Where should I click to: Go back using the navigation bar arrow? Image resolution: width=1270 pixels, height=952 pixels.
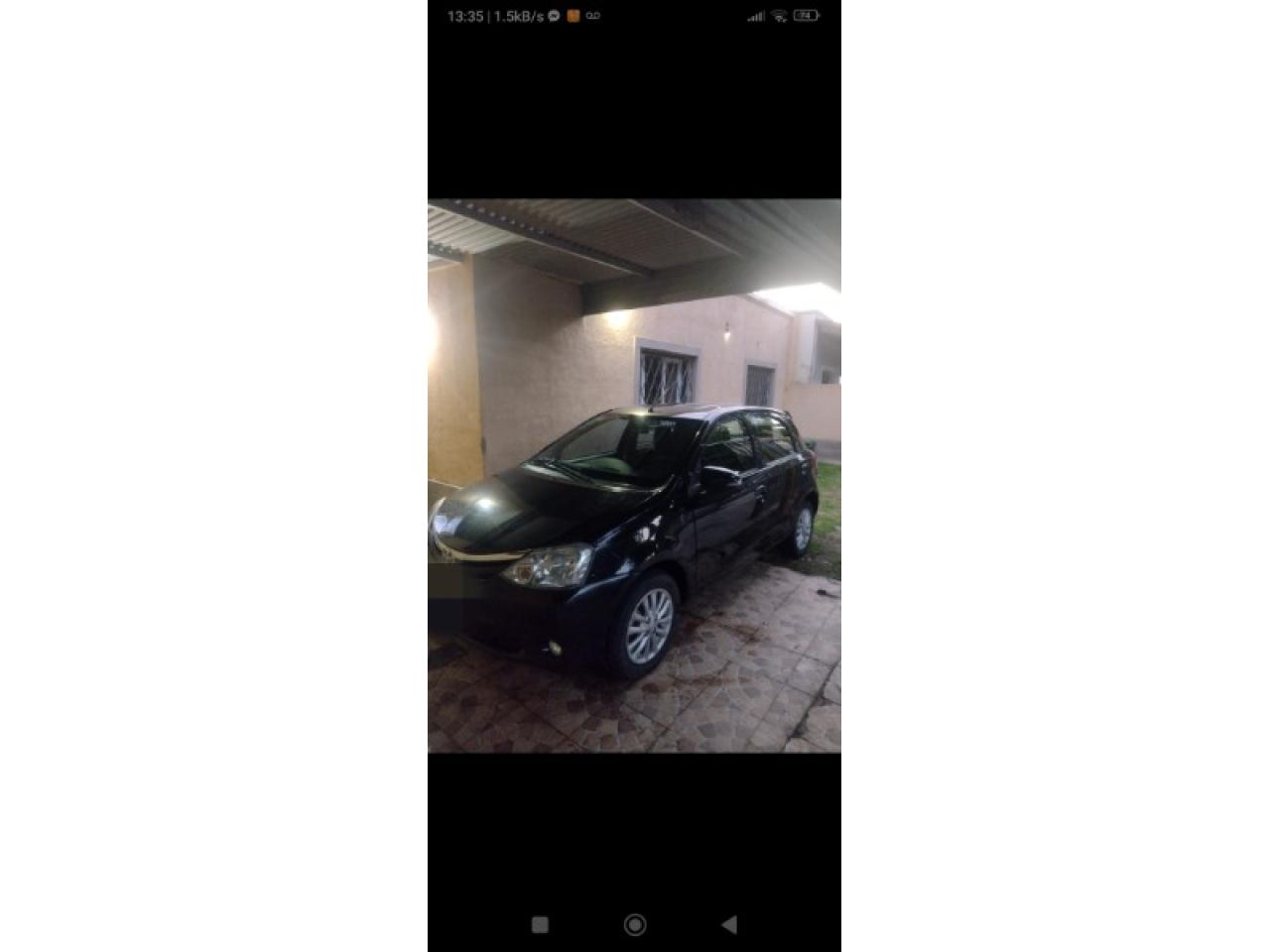pyautogui.click(x=729, y=924)
